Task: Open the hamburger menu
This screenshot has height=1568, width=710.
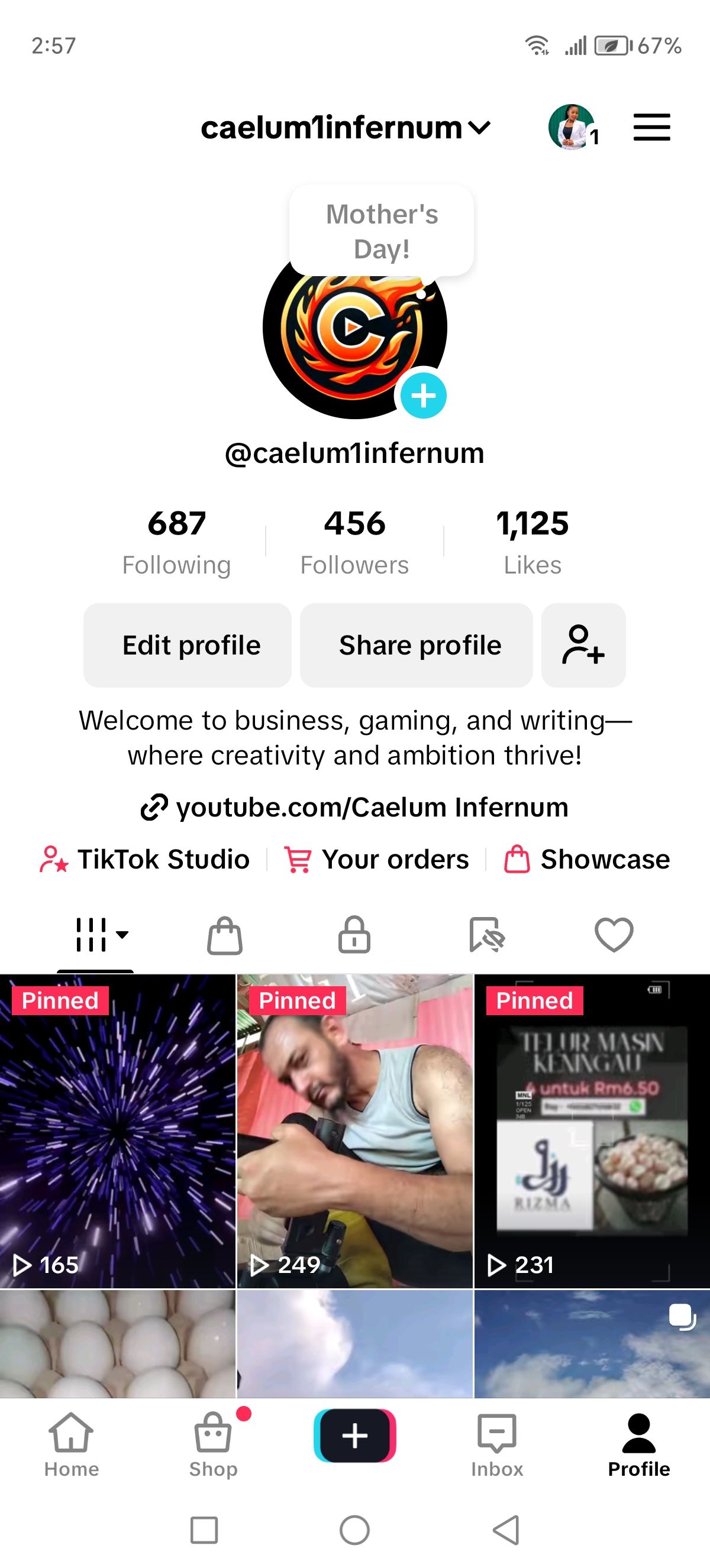Action: coord(651,127)
